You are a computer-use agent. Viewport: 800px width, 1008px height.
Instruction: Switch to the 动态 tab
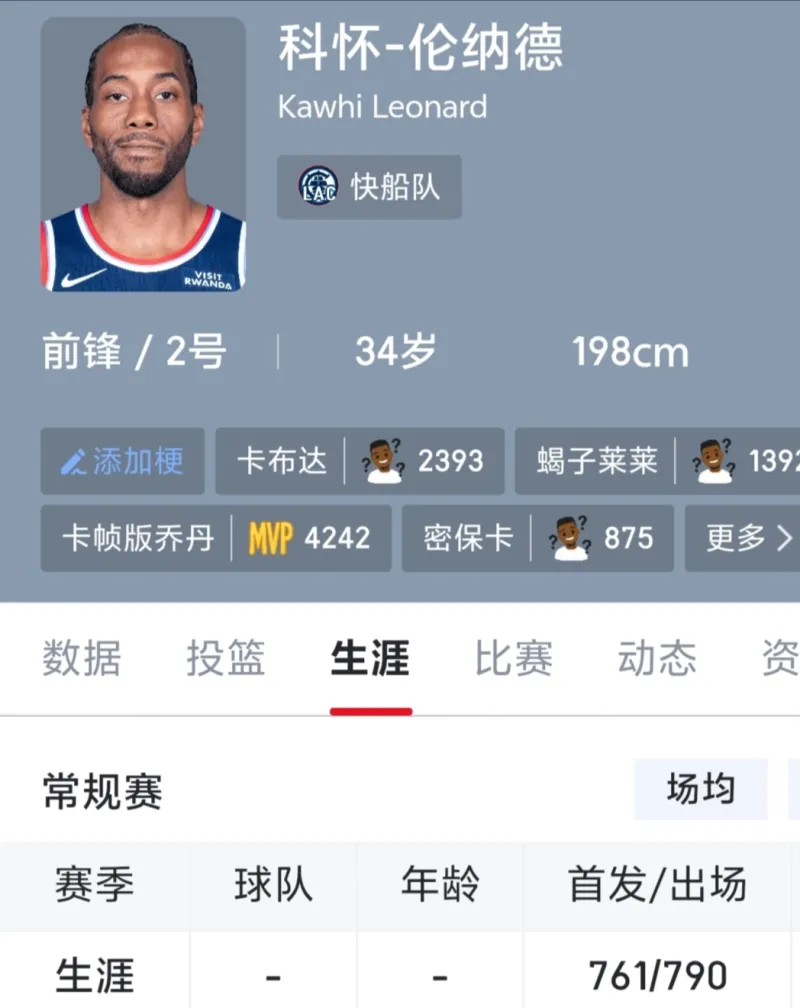coord(657,657)
